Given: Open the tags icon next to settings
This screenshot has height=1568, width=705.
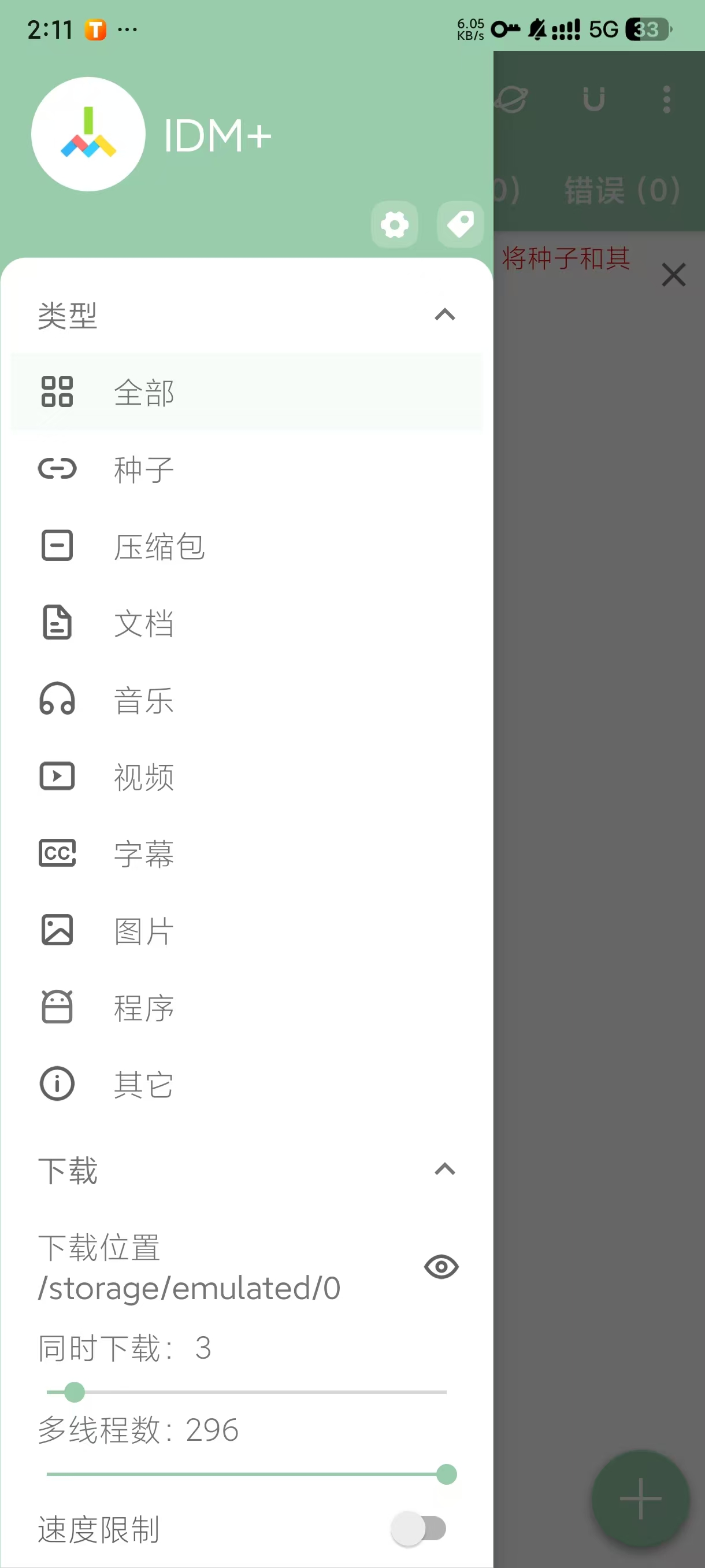Looking at the screenshot, I should coord(460,224).
